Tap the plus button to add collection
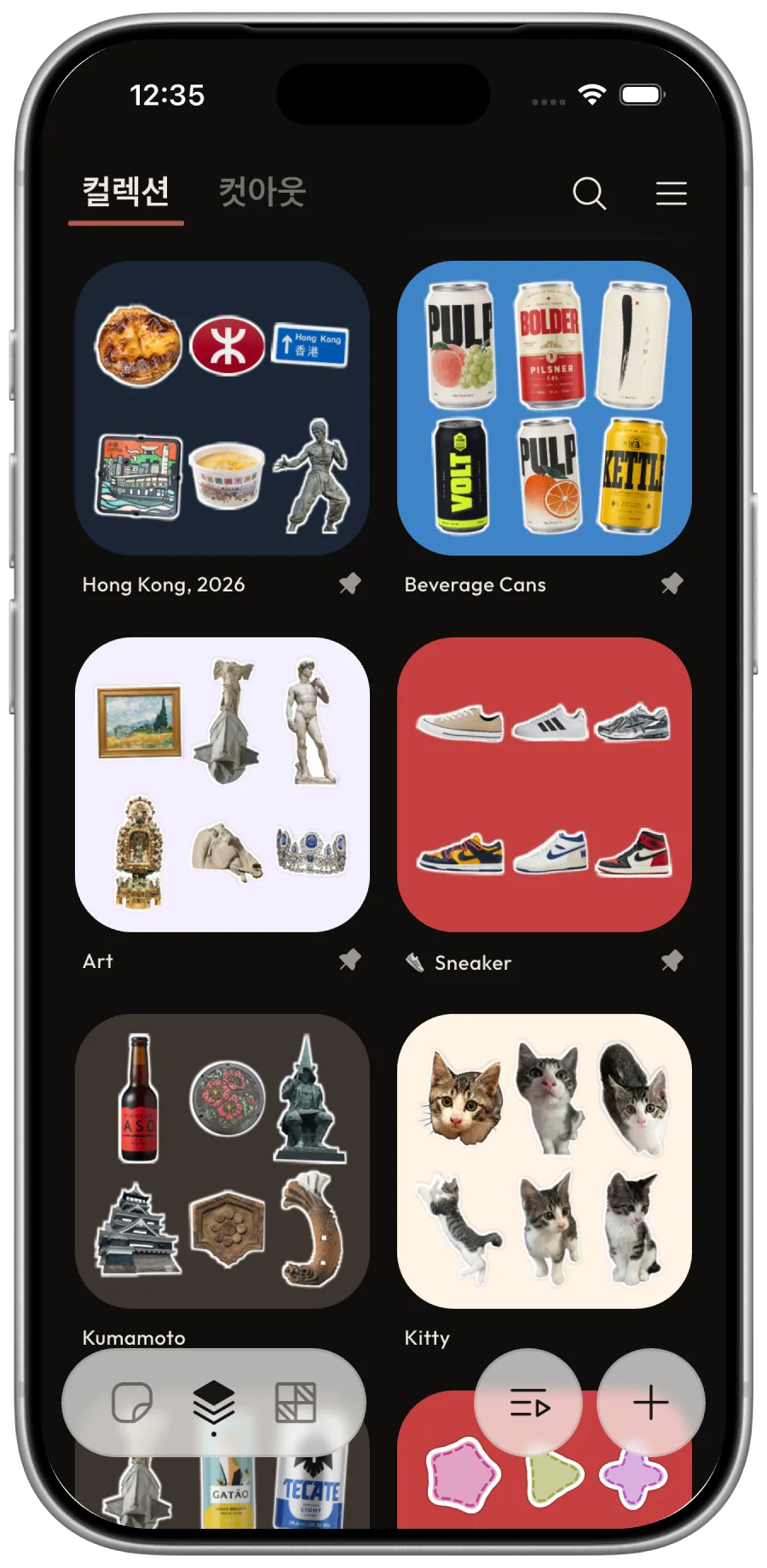 (651, 1402)
